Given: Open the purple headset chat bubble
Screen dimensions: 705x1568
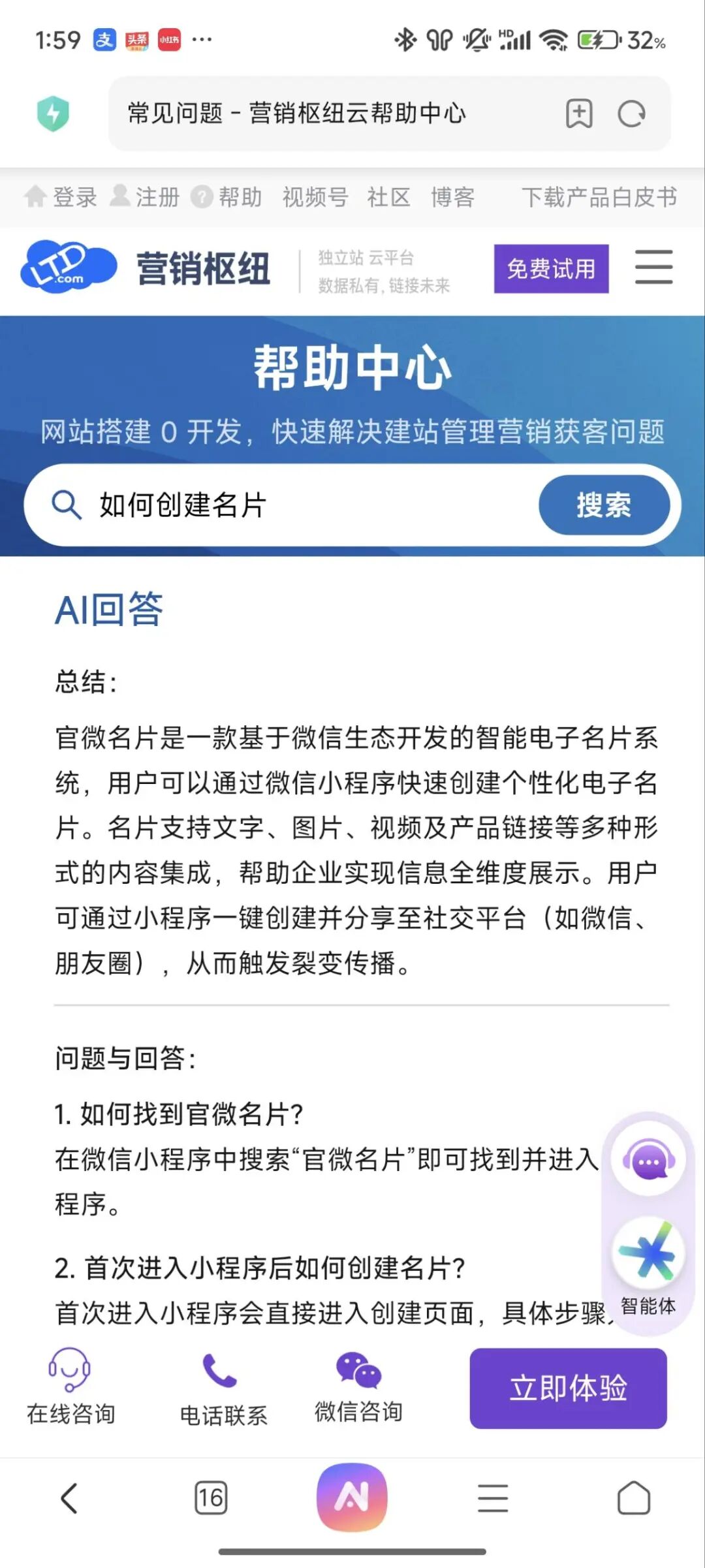Looking at the screenshot, I should (x=648, y=1163).
